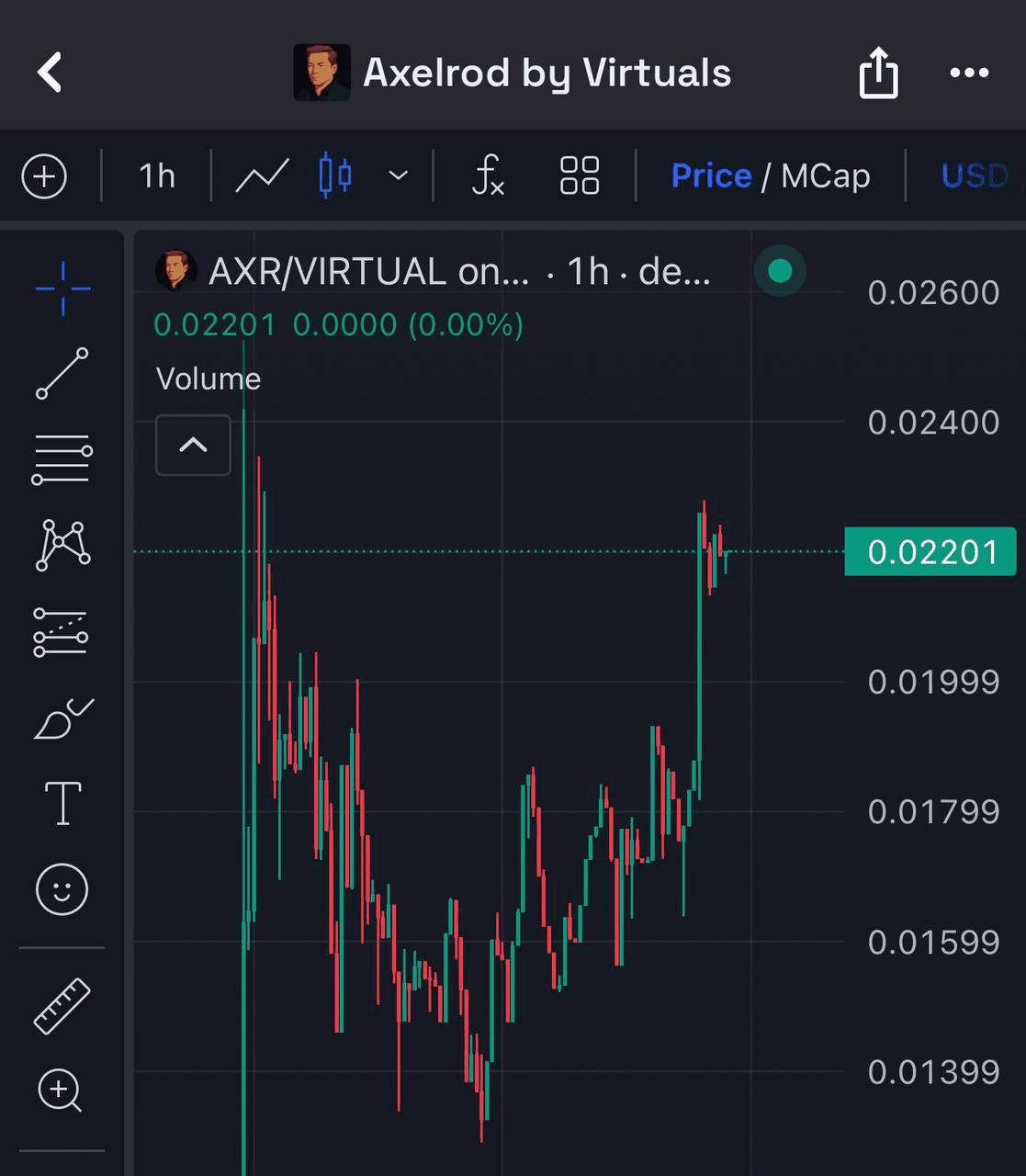The width and height of the screenshot is (1026, 1176).
Task: Open the chart layout grid
Action: pyautogui.click(x=580, y=175)
